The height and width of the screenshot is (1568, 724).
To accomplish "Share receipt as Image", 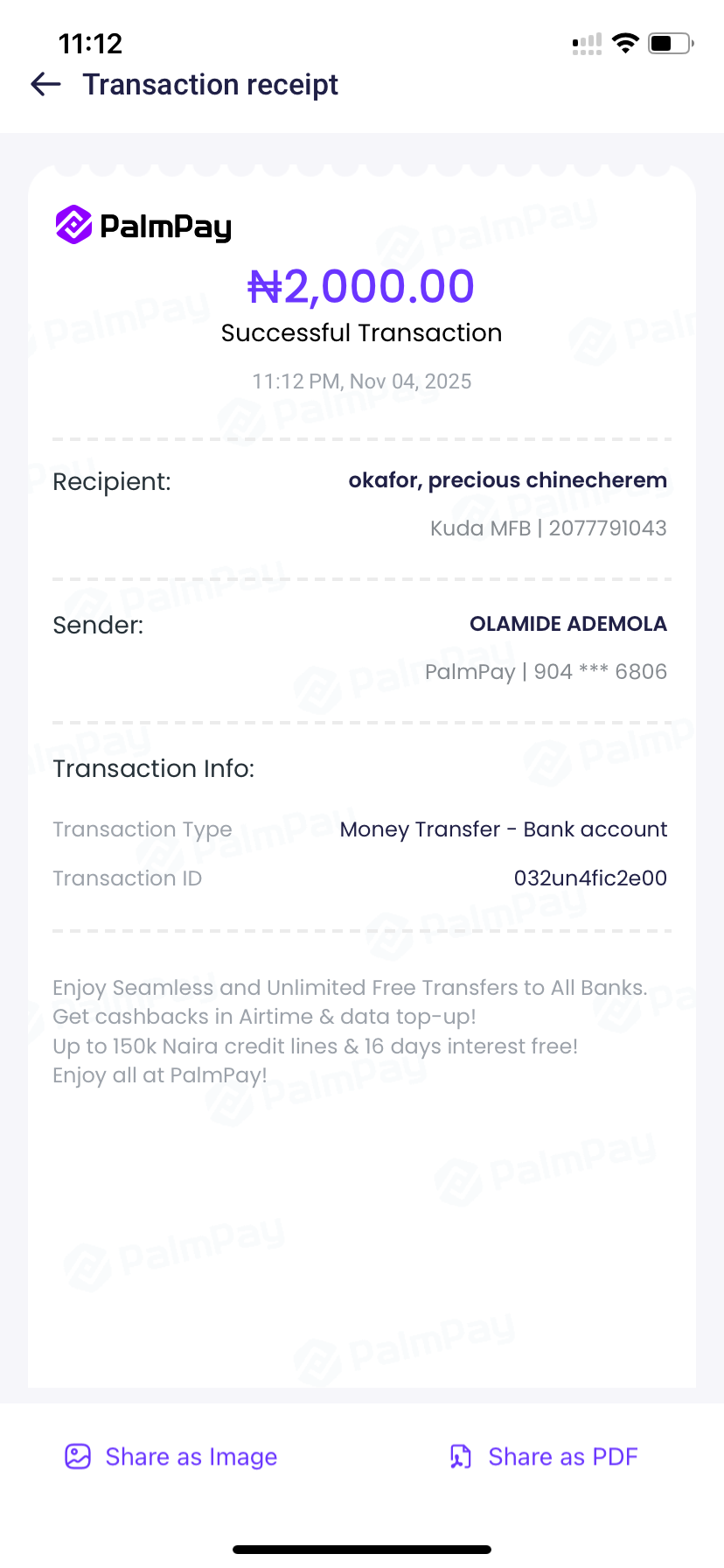I will [171, 1456].
